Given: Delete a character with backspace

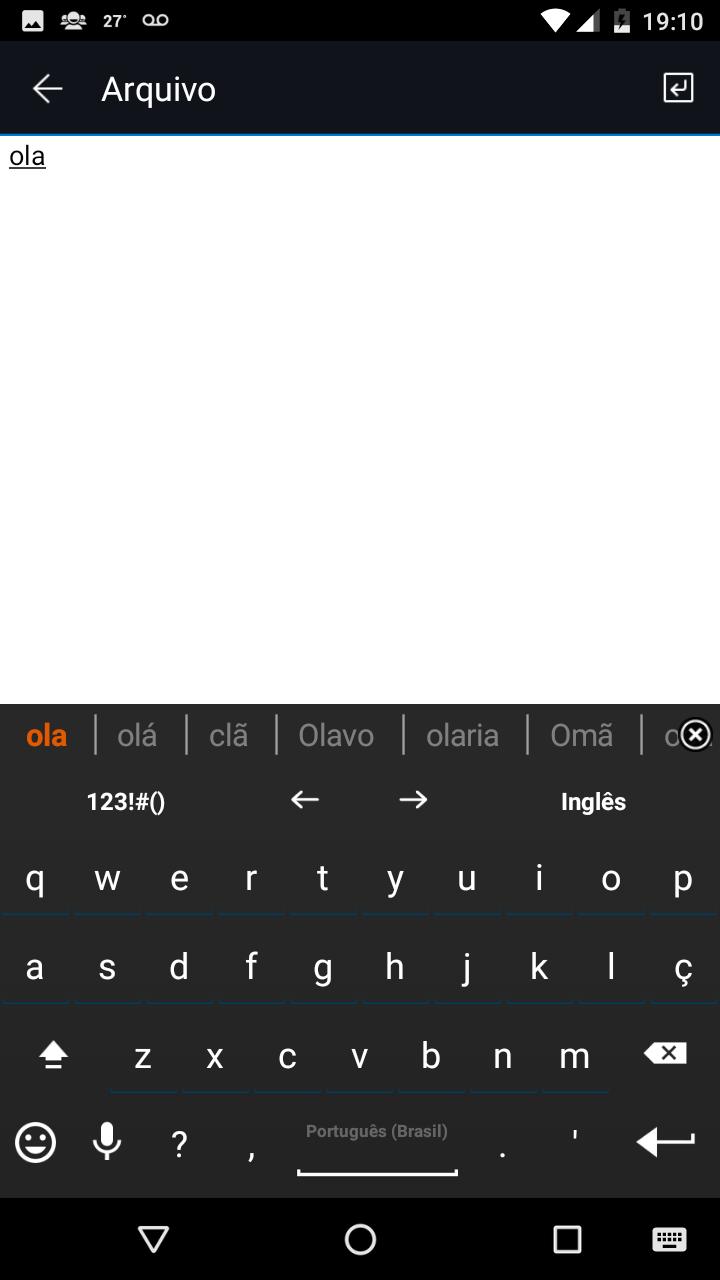Looking at the screenshot, I should [x=665, y=1053].
